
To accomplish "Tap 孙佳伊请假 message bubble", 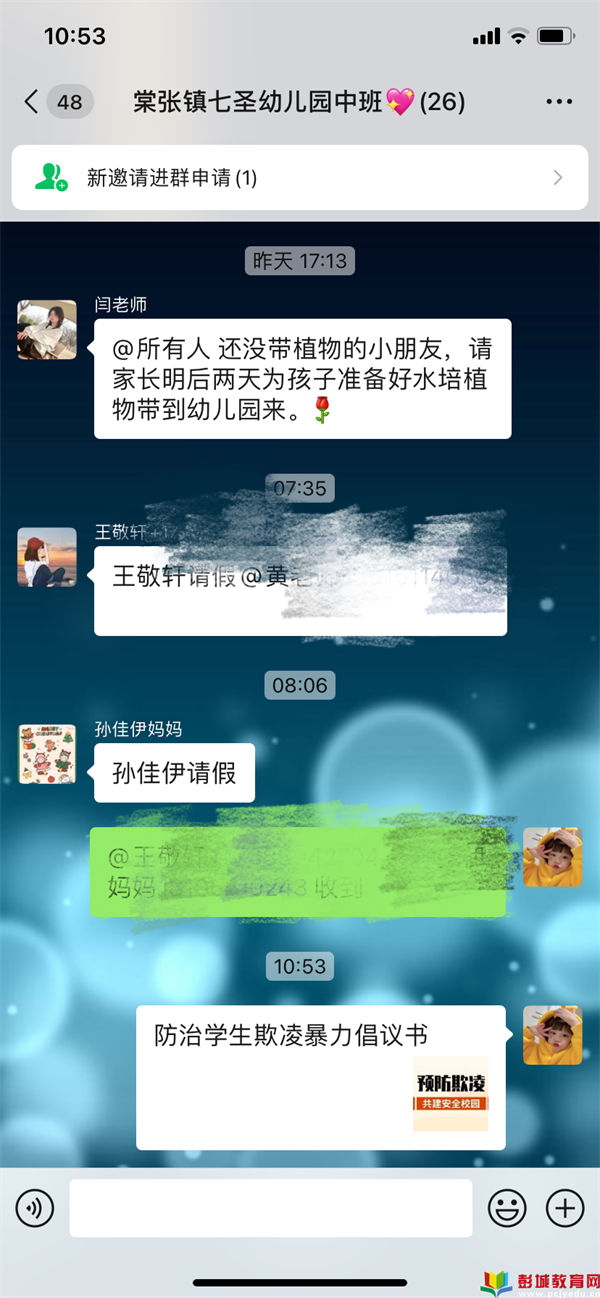I will 174,773.
